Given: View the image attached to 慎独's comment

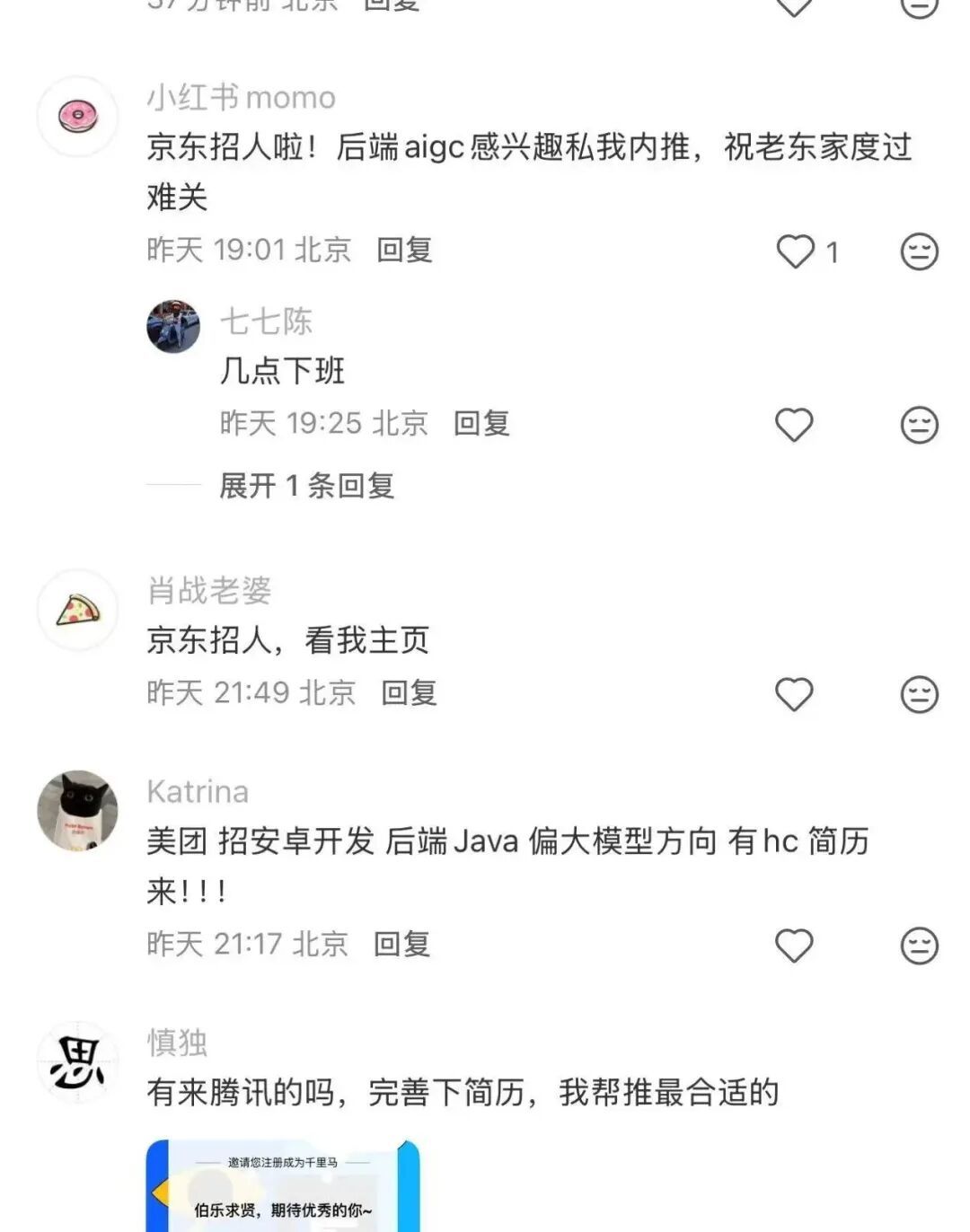Looking at the screenshot, I should 283,1185.
